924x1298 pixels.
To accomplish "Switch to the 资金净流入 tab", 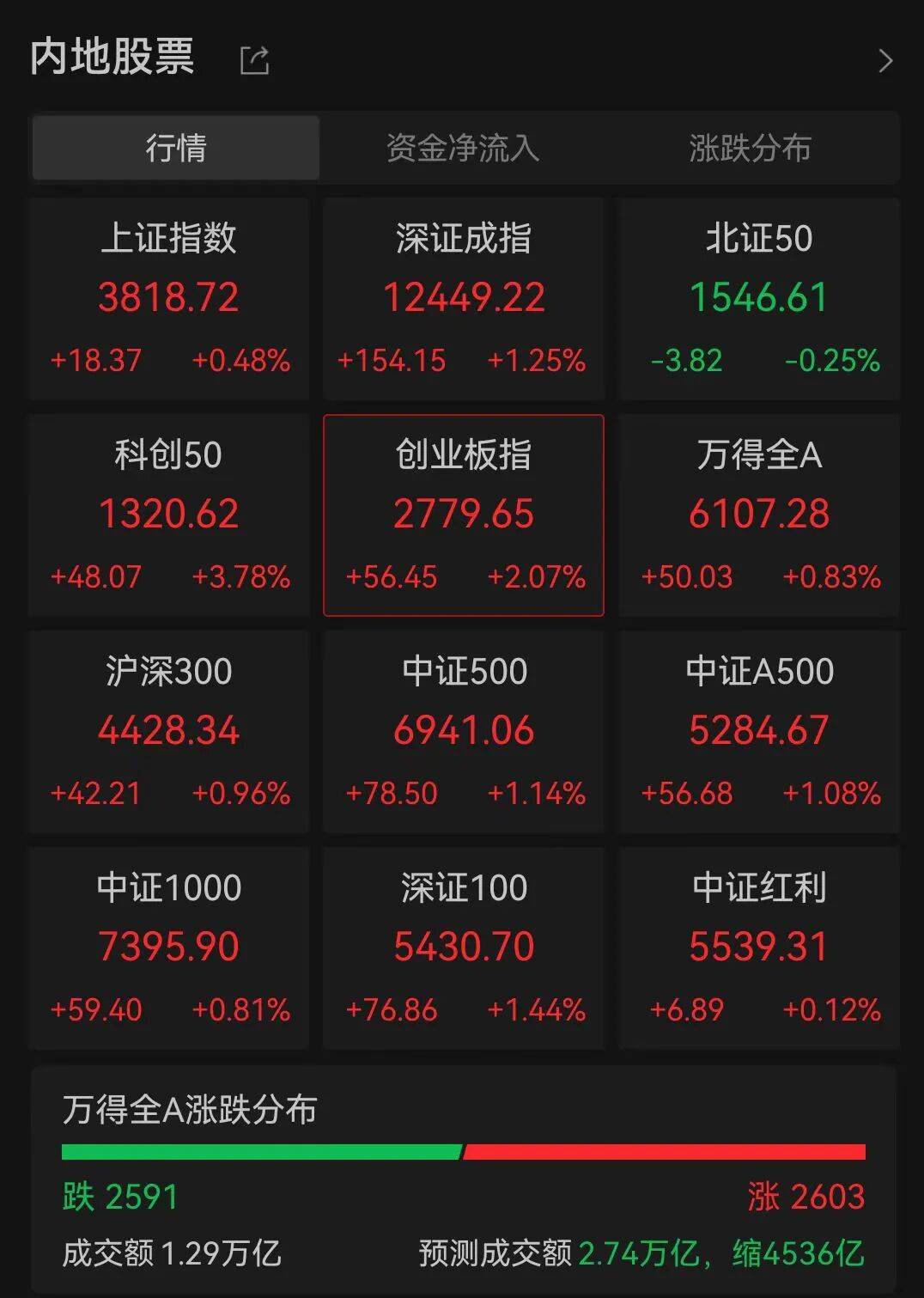I will click(462, 148).
